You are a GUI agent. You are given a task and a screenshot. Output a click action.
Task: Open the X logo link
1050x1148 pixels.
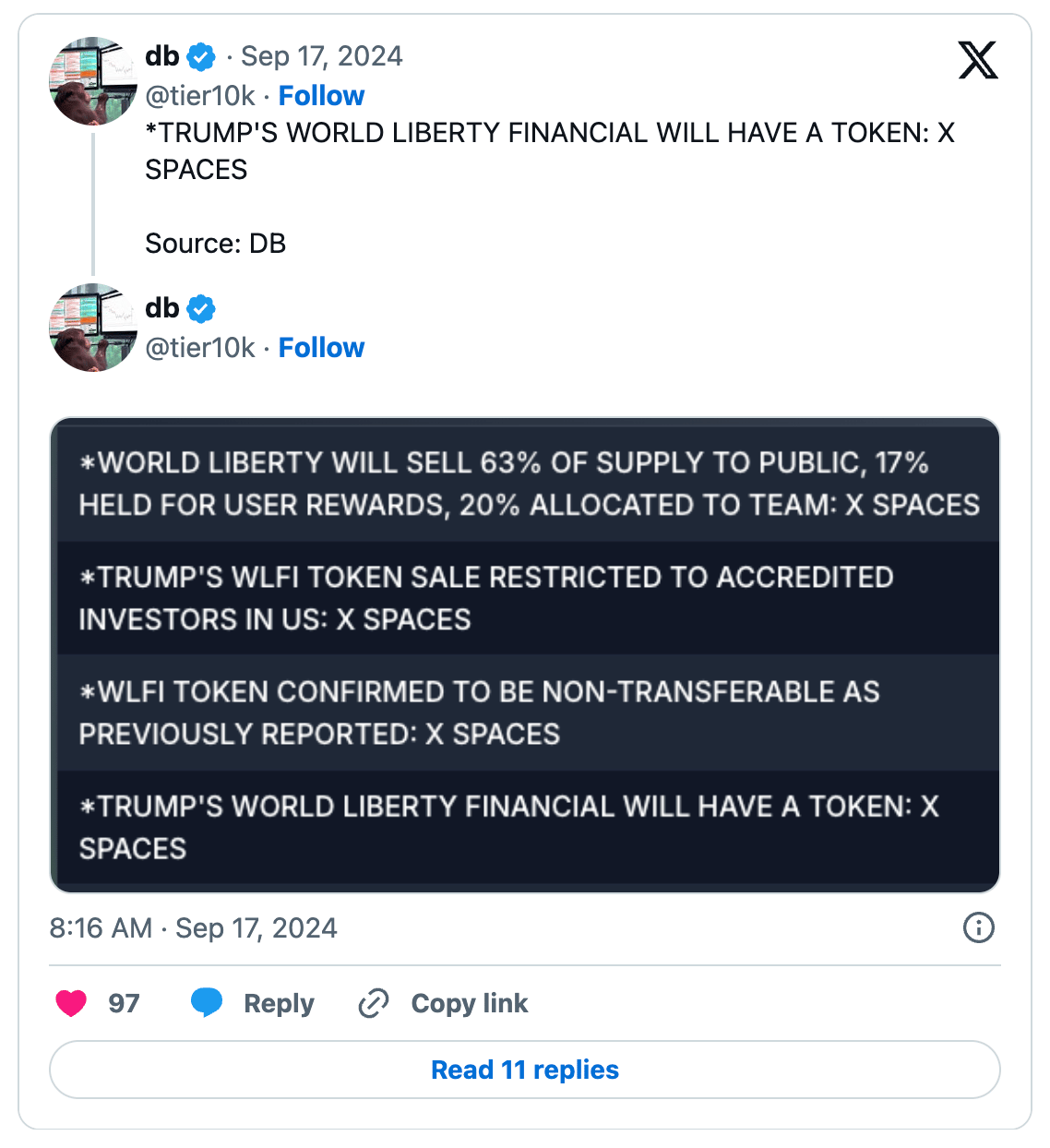pos(977,61)
